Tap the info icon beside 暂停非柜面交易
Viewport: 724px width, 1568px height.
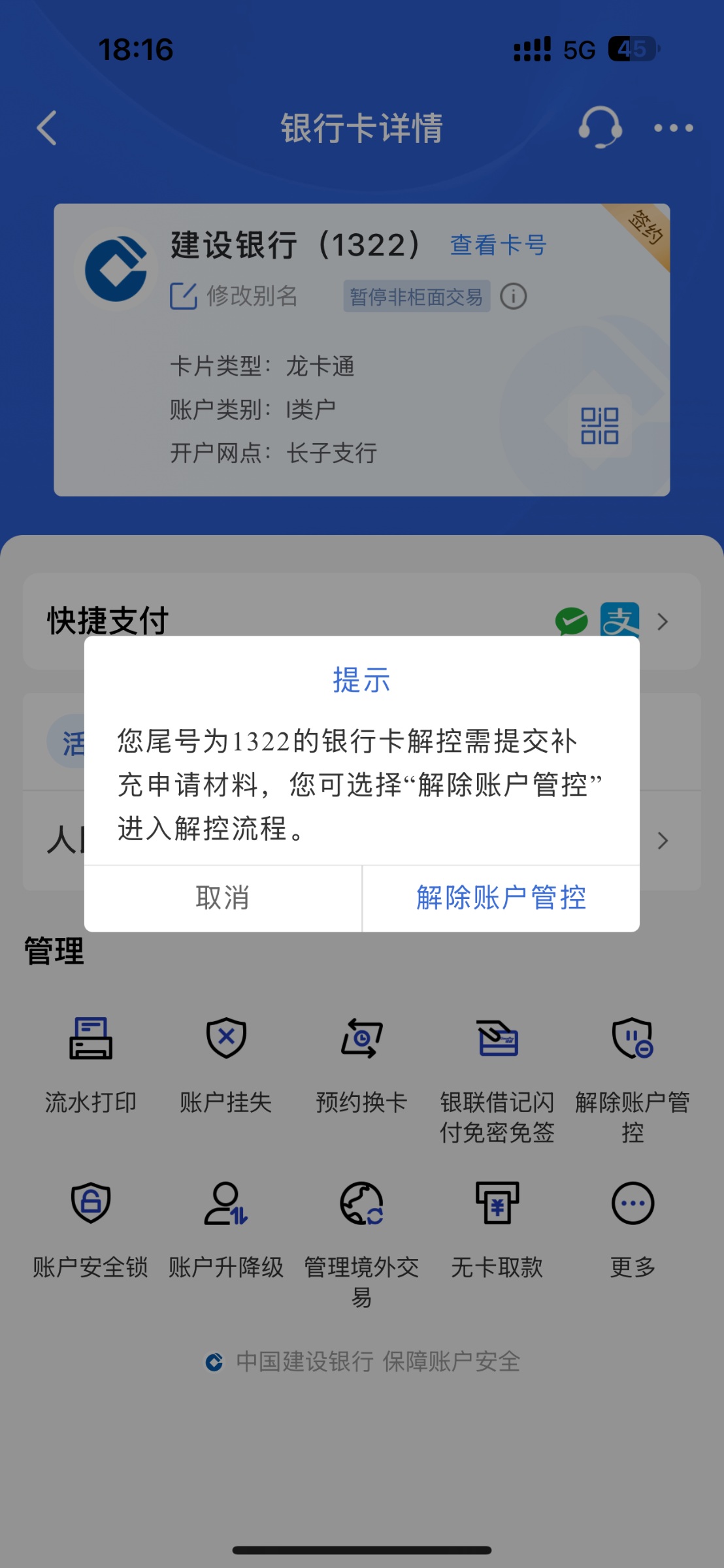click(x=514, y=297)
